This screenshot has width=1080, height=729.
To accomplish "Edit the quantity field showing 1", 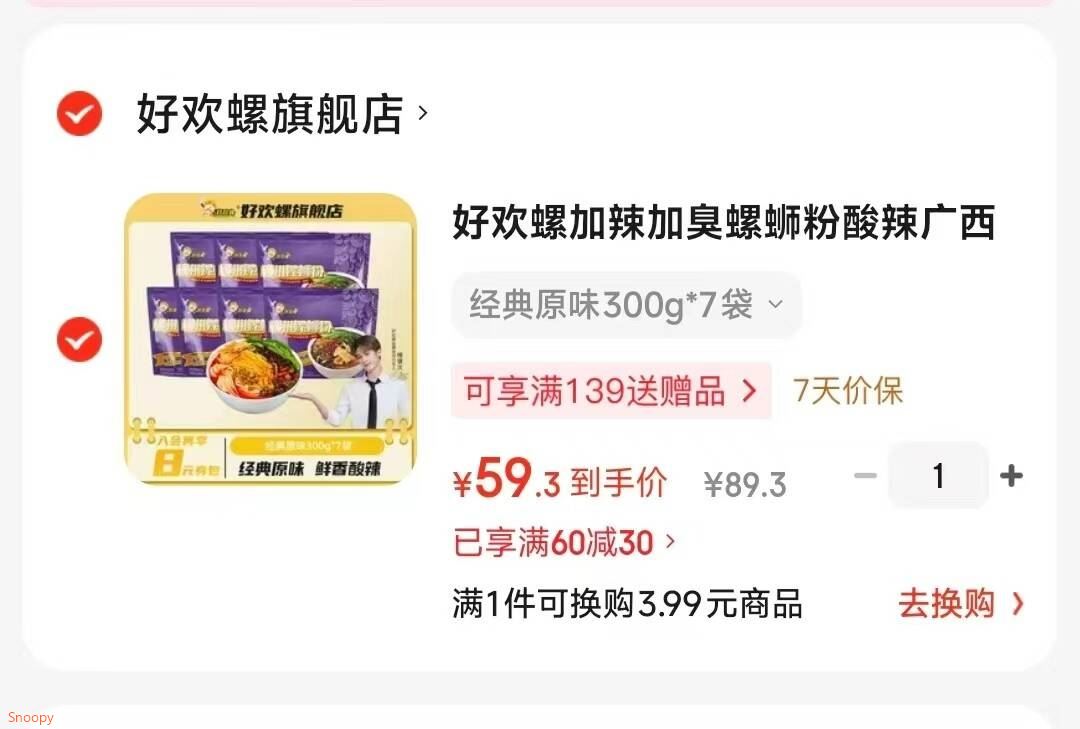I will click(x=938, y=475).
